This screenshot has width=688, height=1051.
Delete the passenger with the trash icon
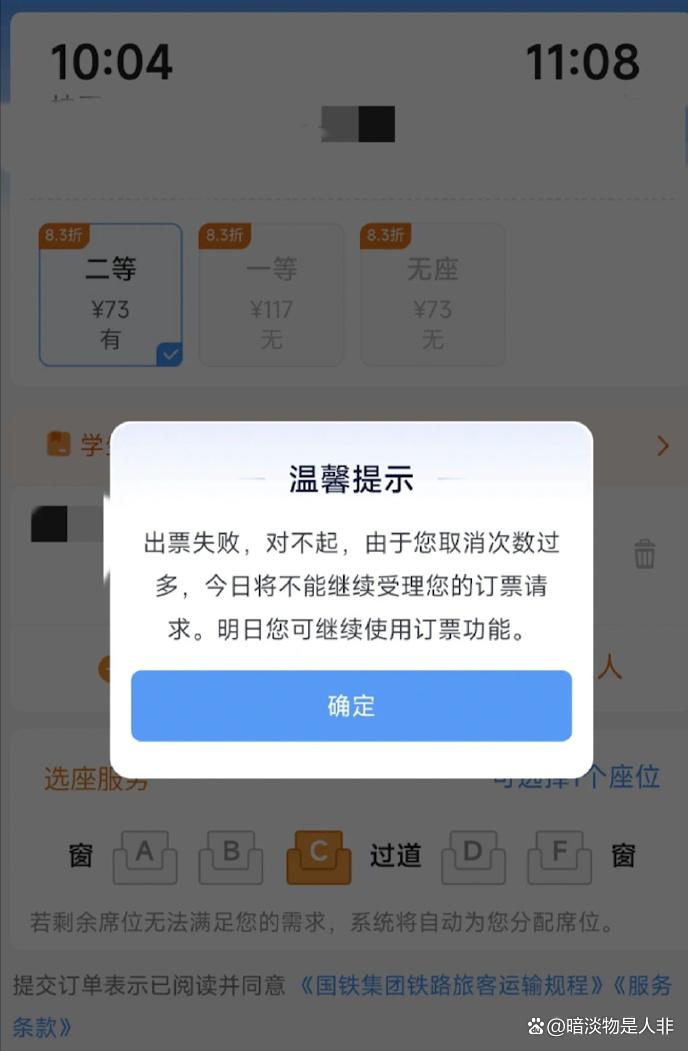pos(645,553)
